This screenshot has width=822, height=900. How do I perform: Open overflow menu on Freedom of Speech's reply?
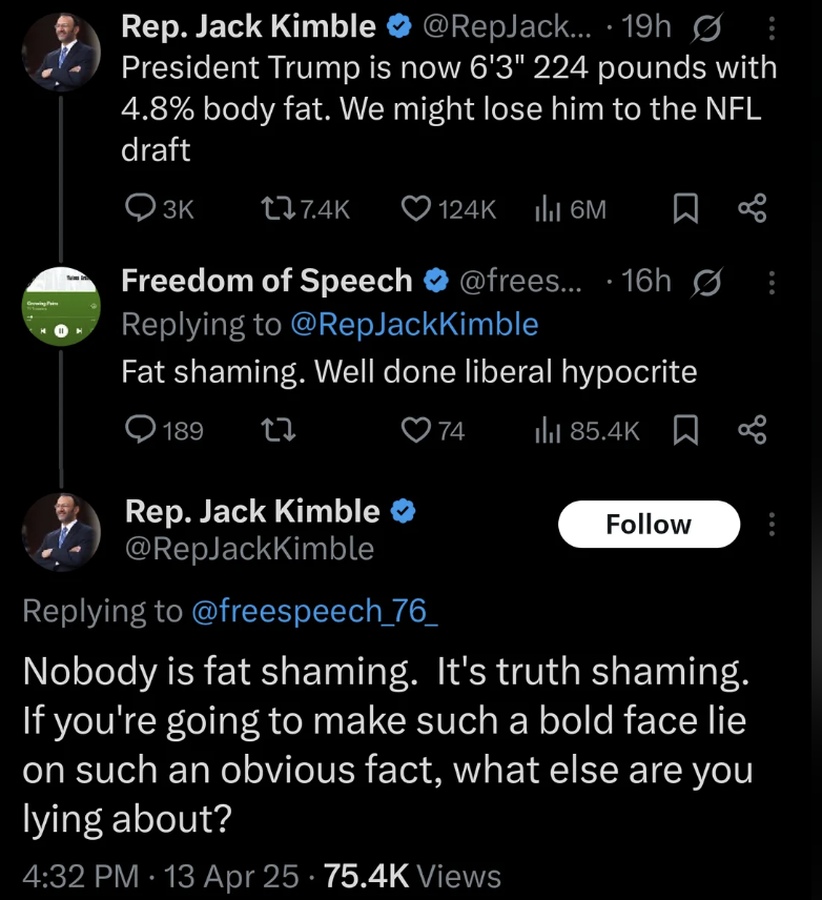click(770, 283)
